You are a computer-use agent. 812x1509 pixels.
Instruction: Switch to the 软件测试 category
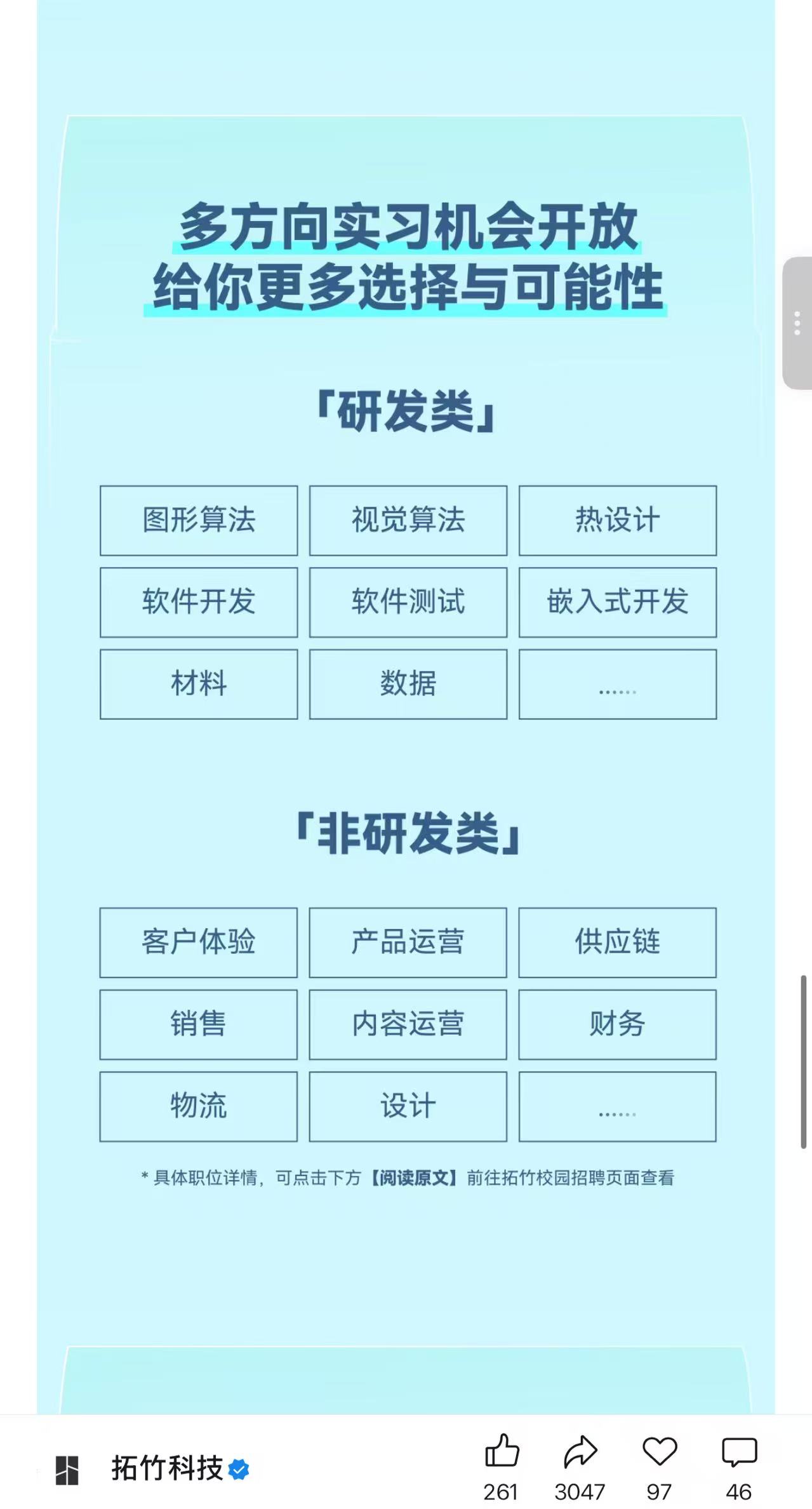coord(408,603)
